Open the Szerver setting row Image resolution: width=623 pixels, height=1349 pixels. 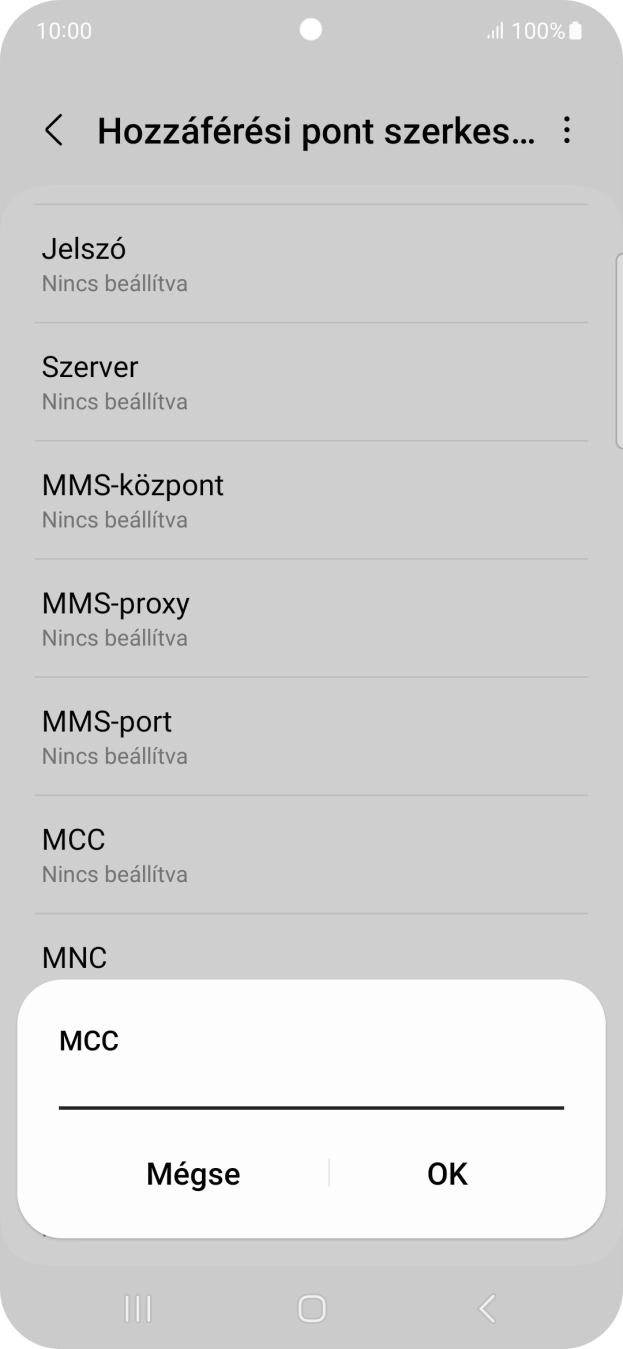click(x=311, y=382)
